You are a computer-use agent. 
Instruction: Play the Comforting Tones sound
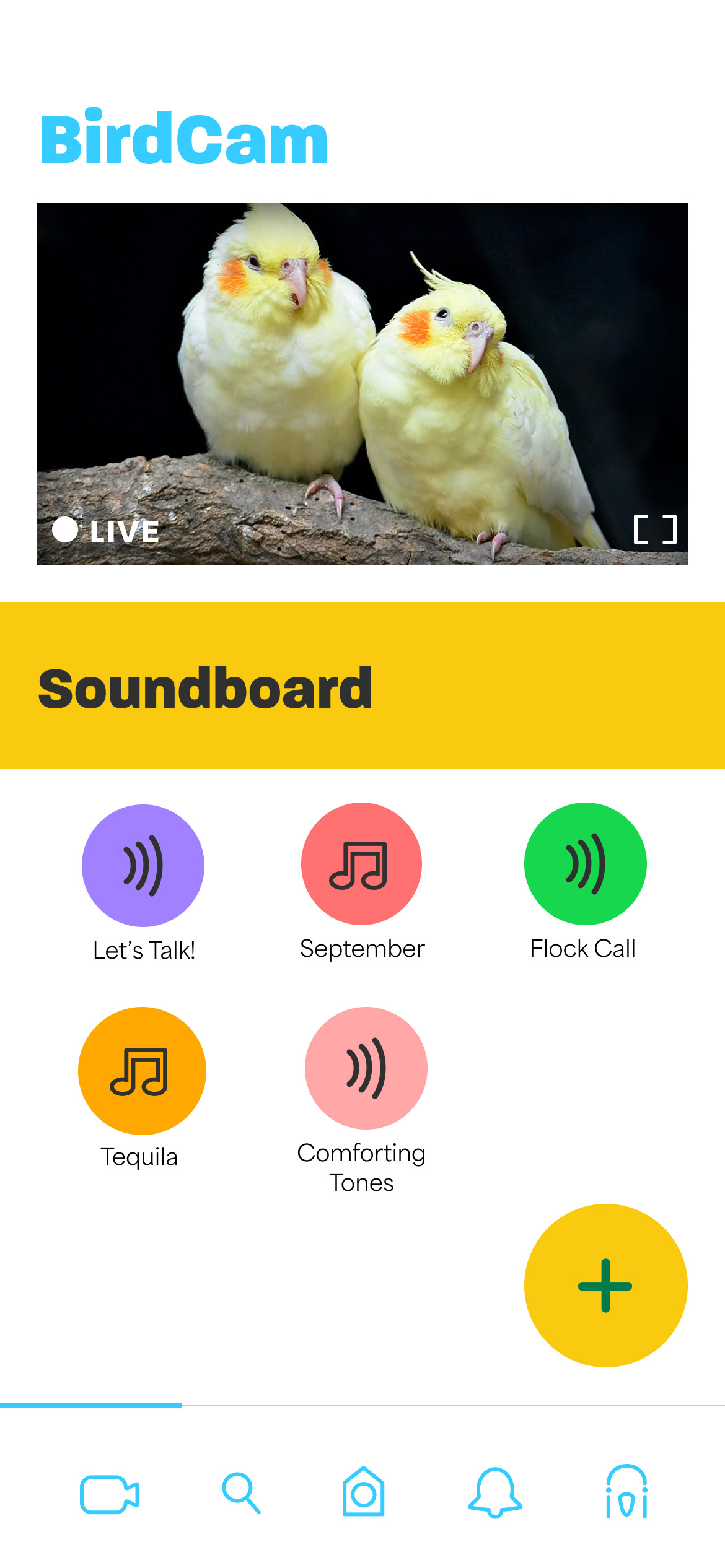[x=366, y=1068]
